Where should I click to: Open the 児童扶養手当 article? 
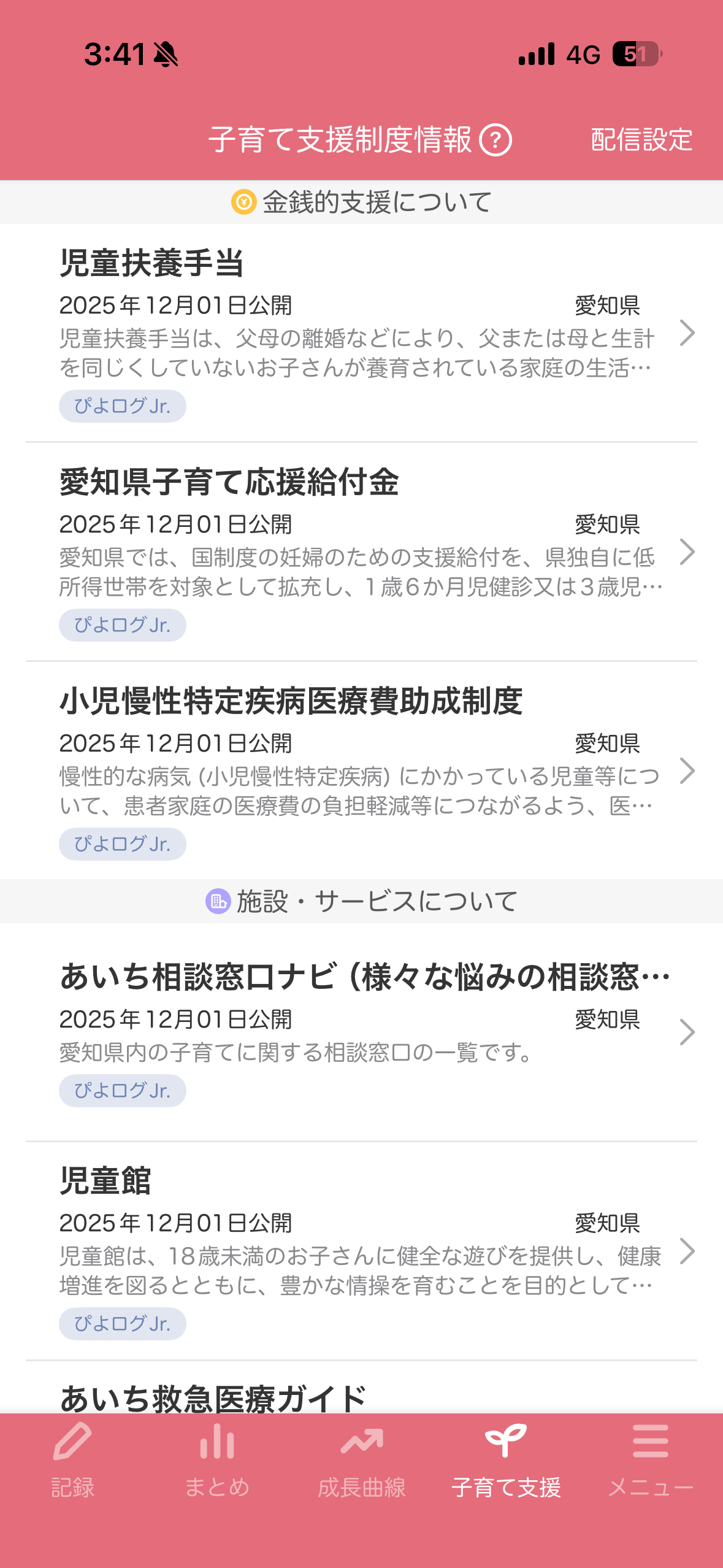pos(361,332)
